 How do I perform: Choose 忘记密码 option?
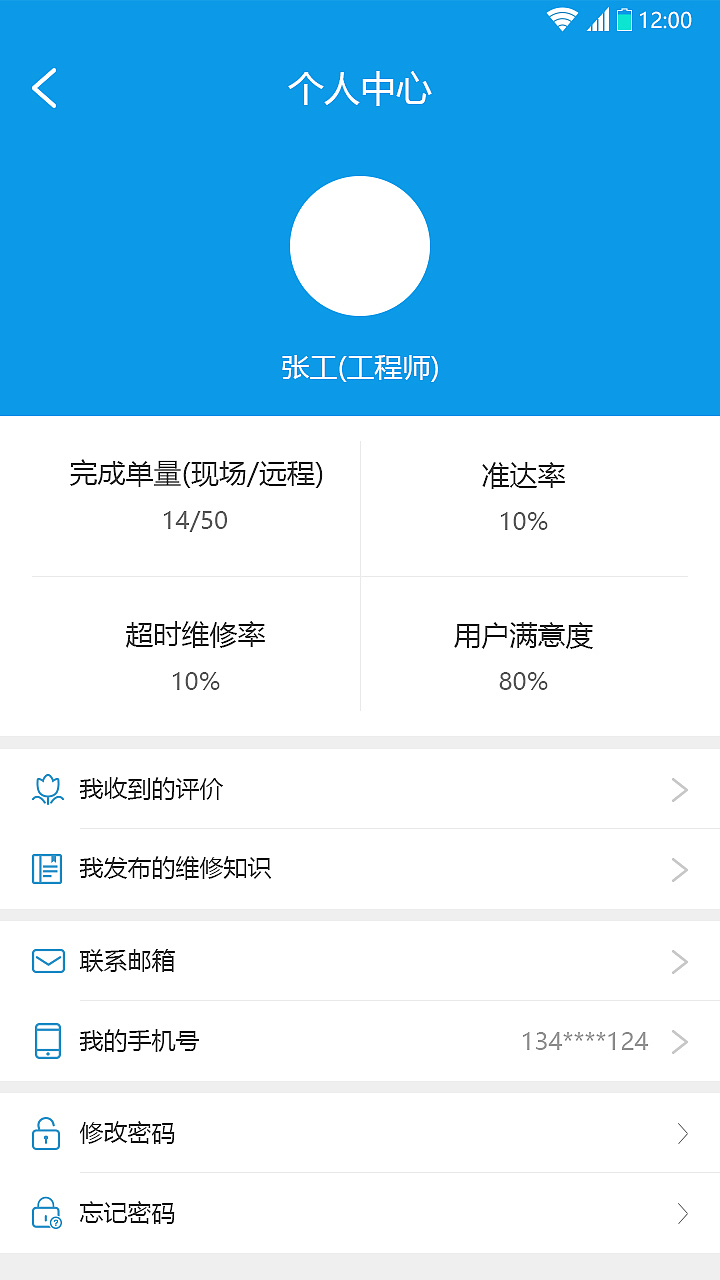[x=360, y=1213]
